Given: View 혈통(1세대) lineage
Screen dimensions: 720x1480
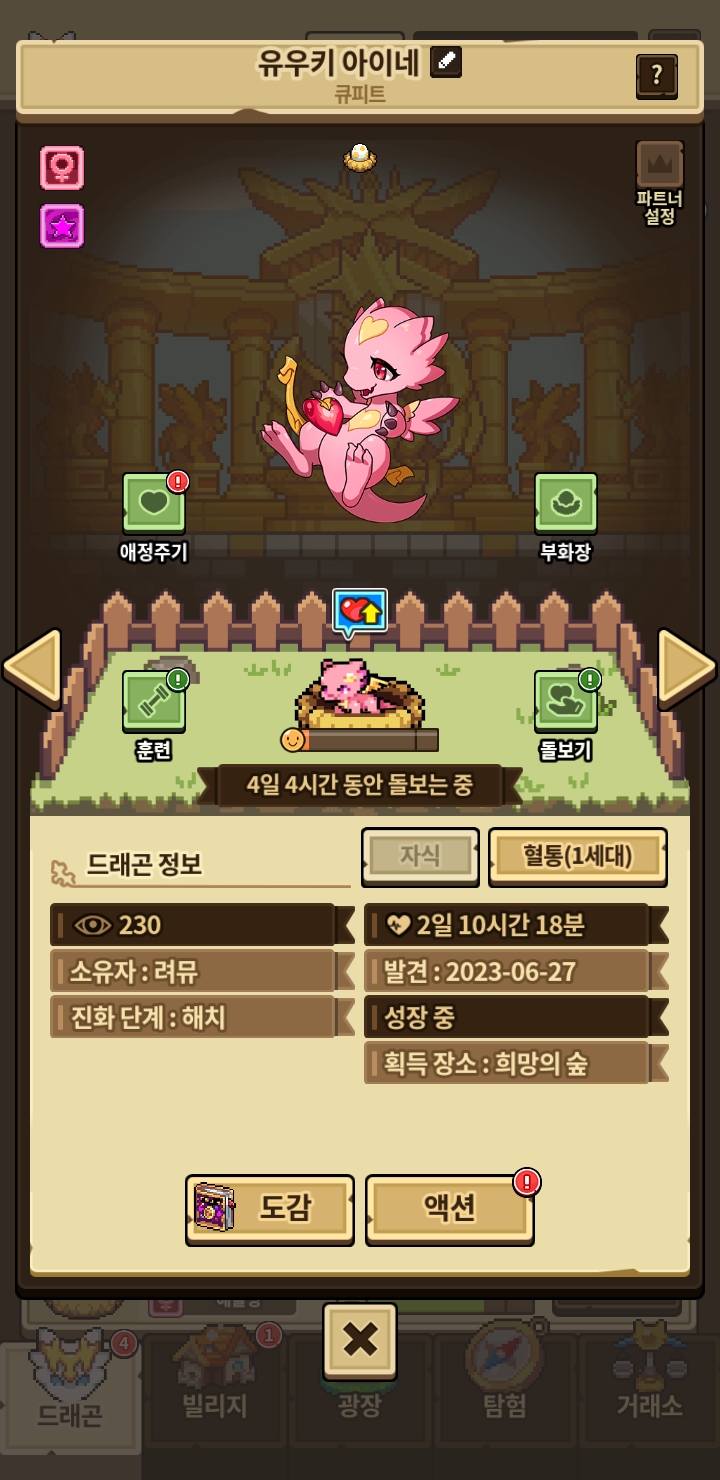Looking at the screenshot, I should coord(577,856).
